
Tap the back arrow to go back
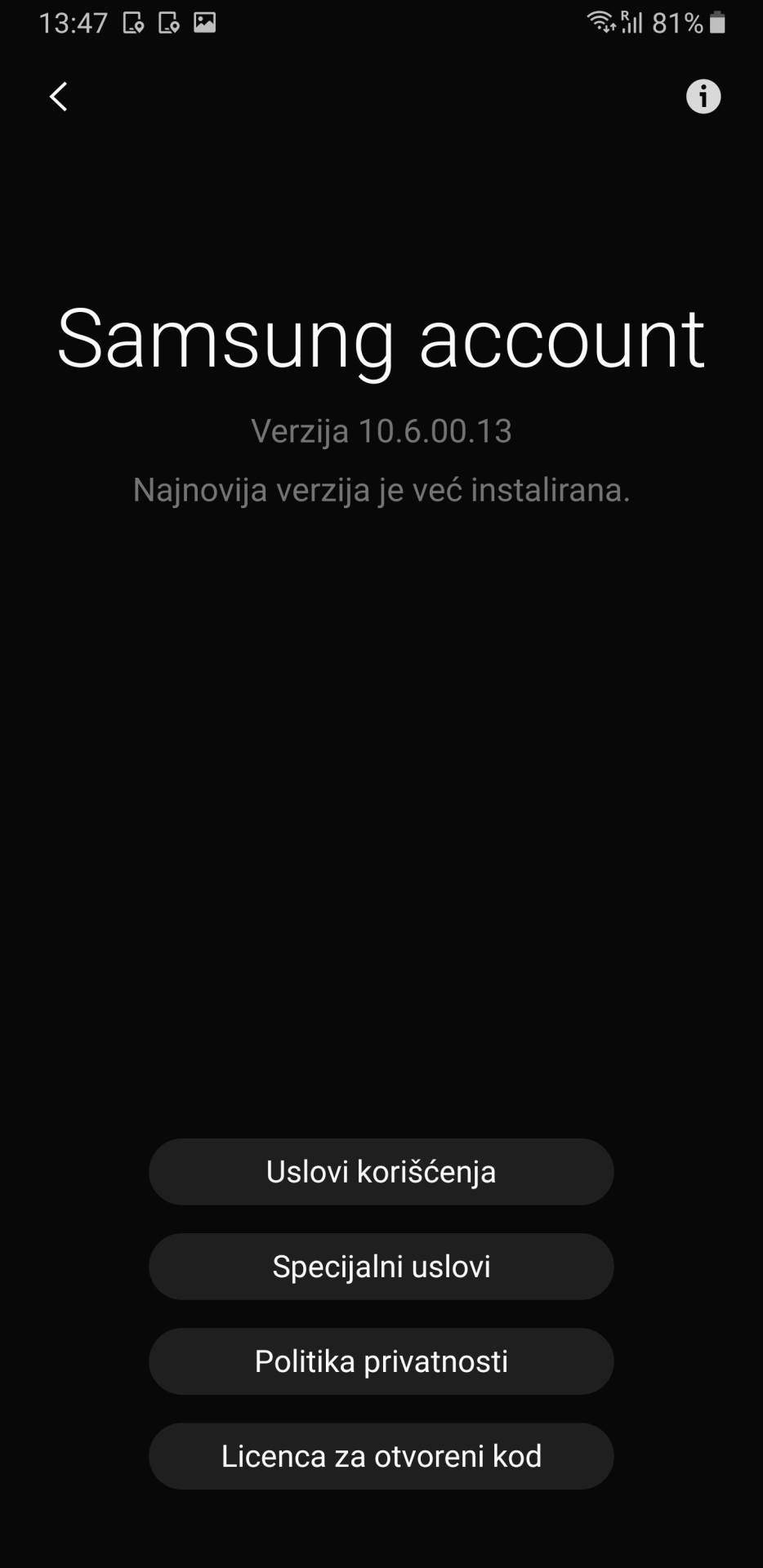[x=58, y=96]
